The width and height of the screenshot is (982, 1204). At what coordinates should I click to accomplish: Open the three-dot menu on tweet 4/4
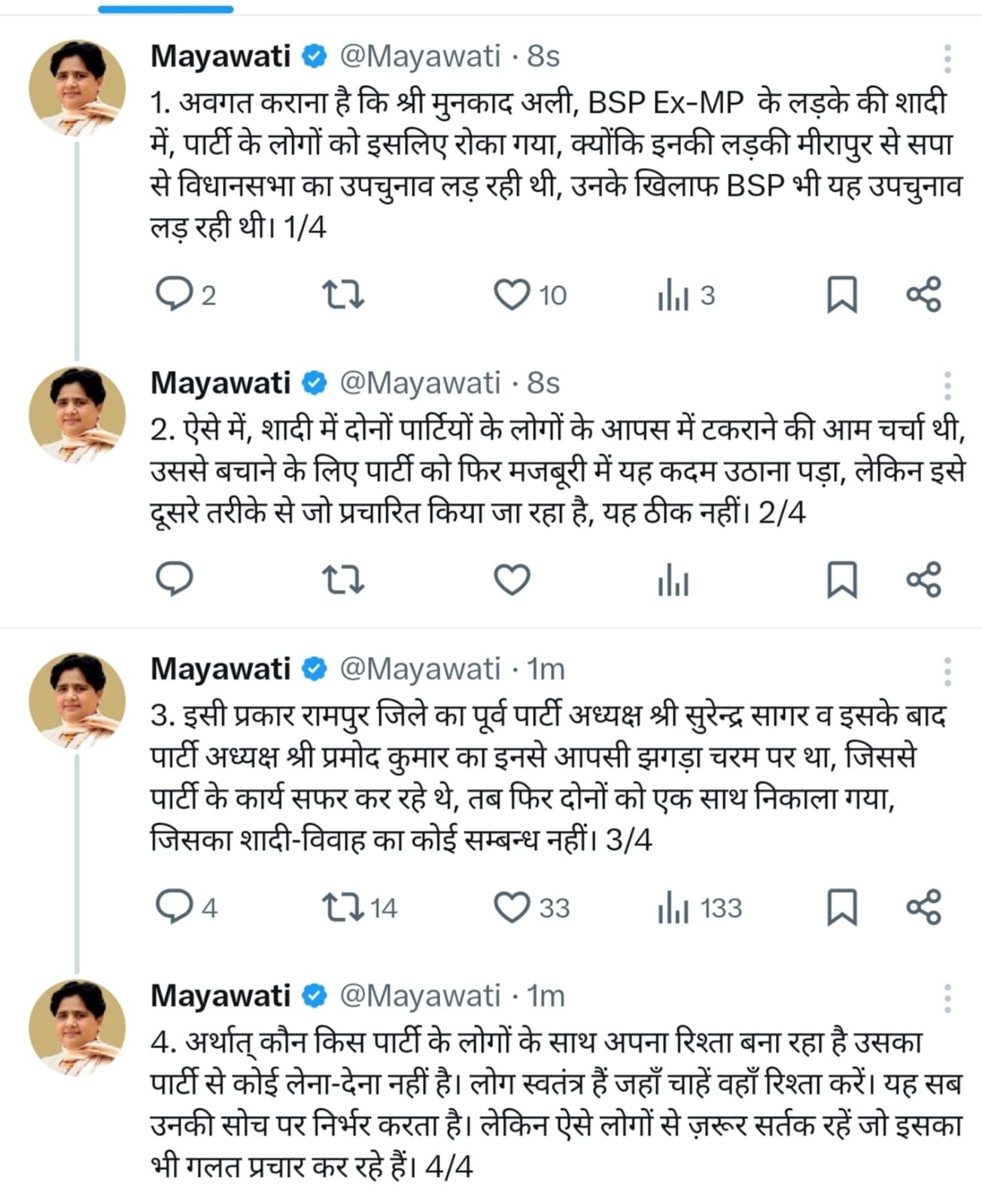[x=947, y=998]
